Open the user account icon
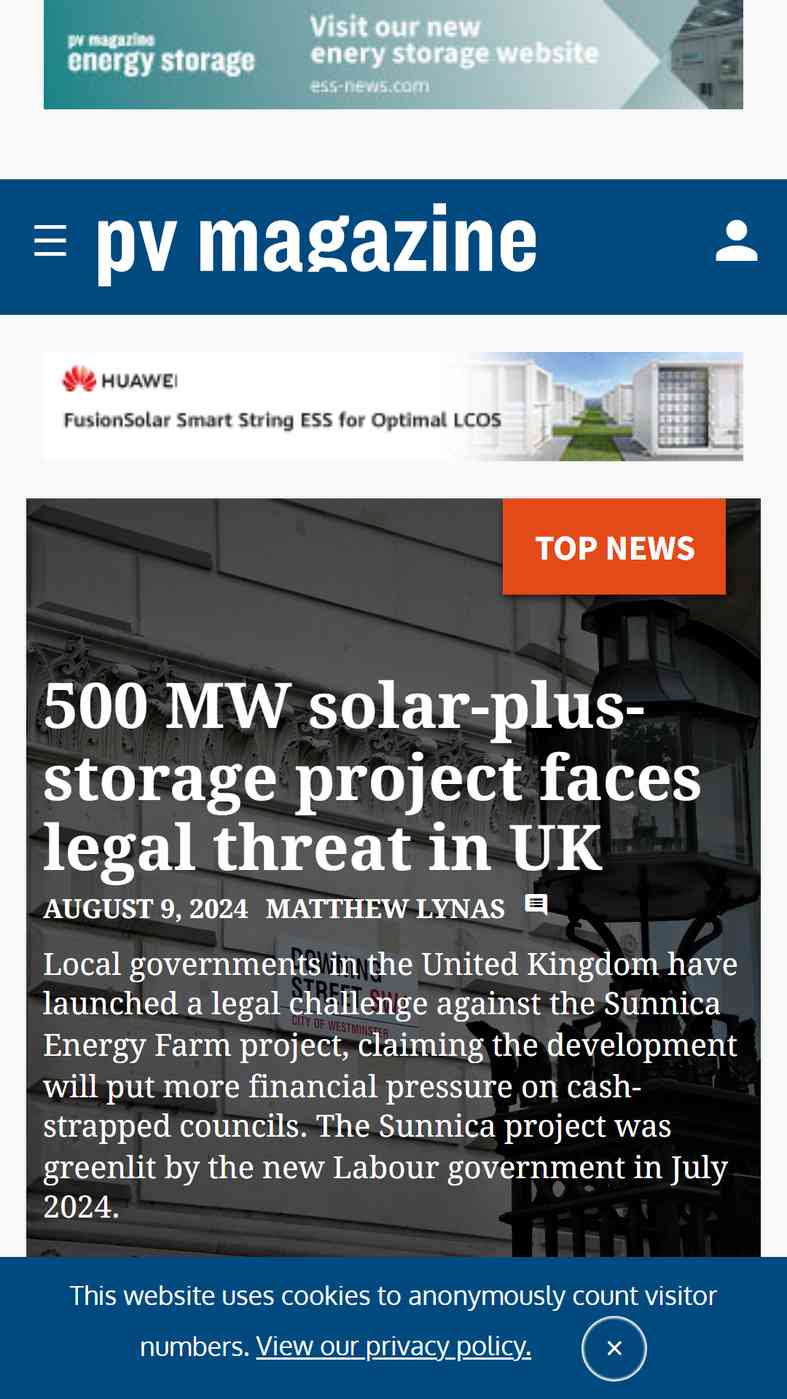Viewport: 787px width, 1399px height. pos(737,242)
